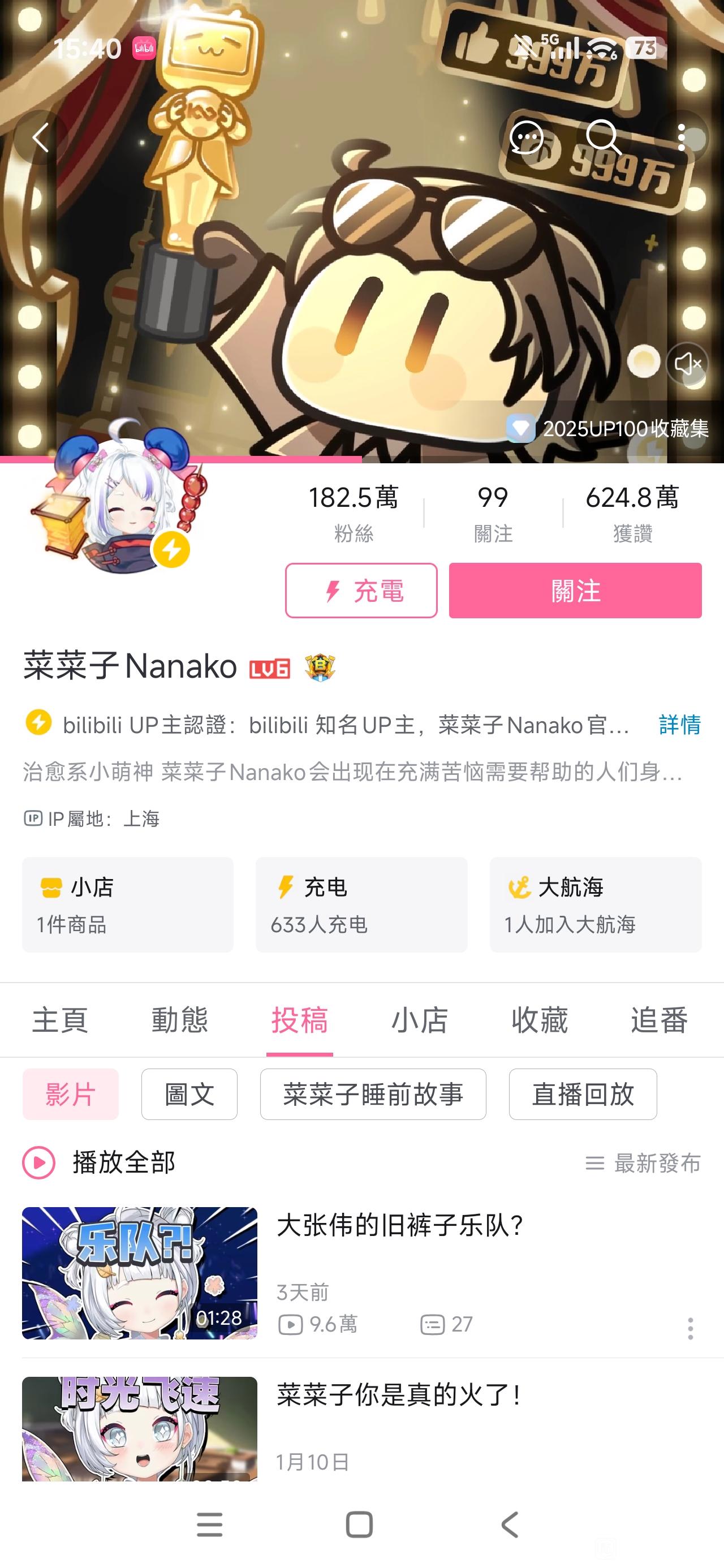Open 詳情 for the UP certification
724x1568 pixels.
(x=679, y=725)
